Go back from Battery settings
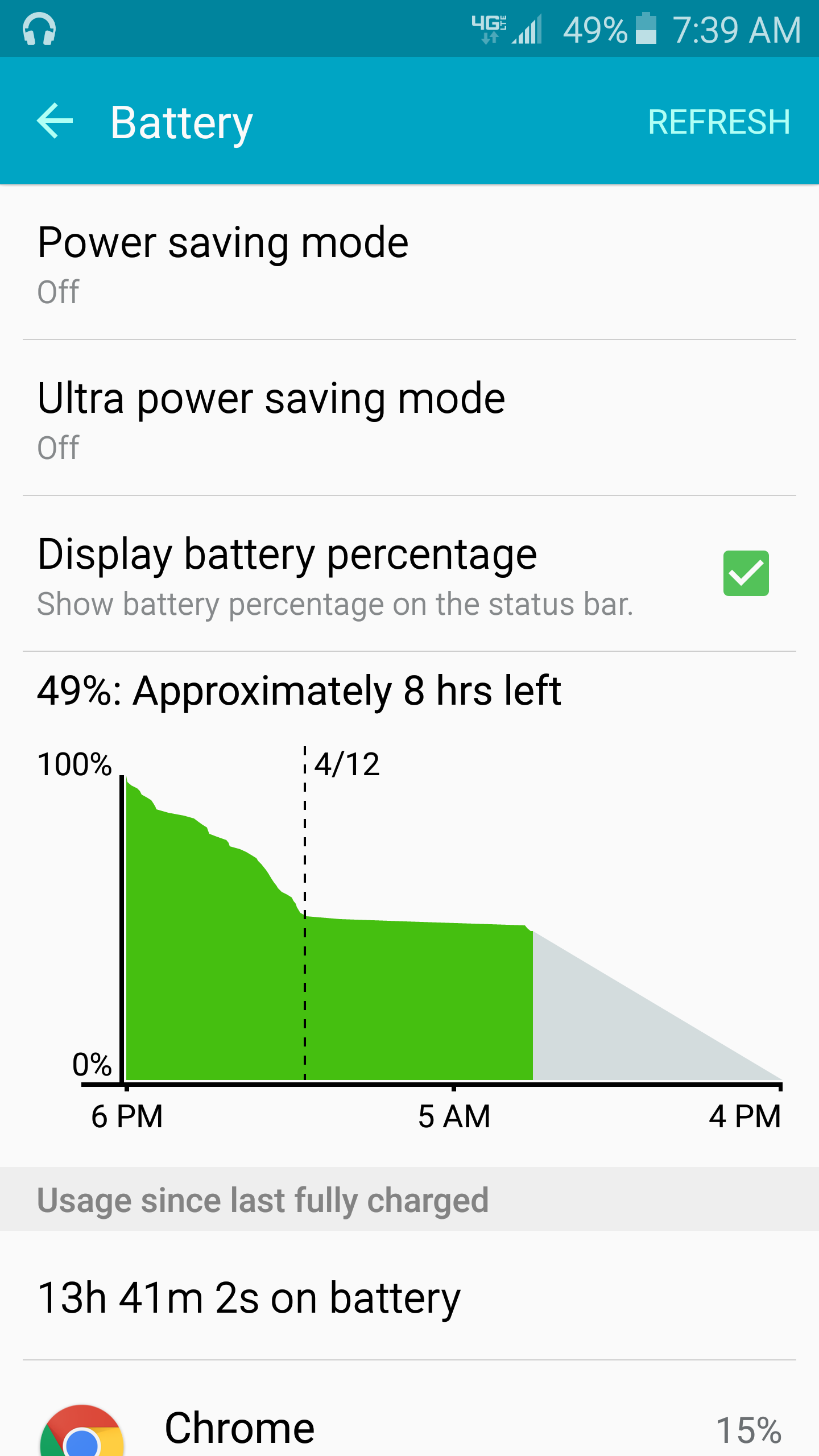This screenshot has height=1456, width=819. pos(55,121)
